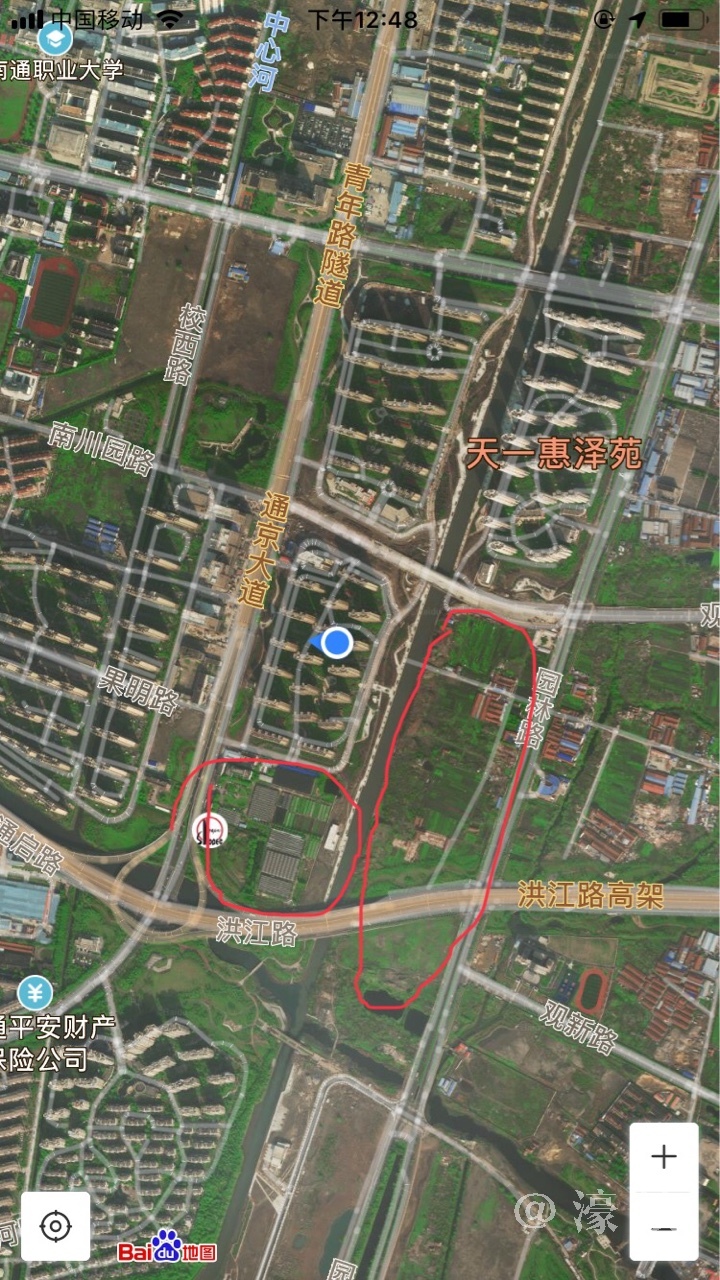Select the 平安财产保险公司 yuan marker
Screen dimensions: 720x1280
pos(36,992)
